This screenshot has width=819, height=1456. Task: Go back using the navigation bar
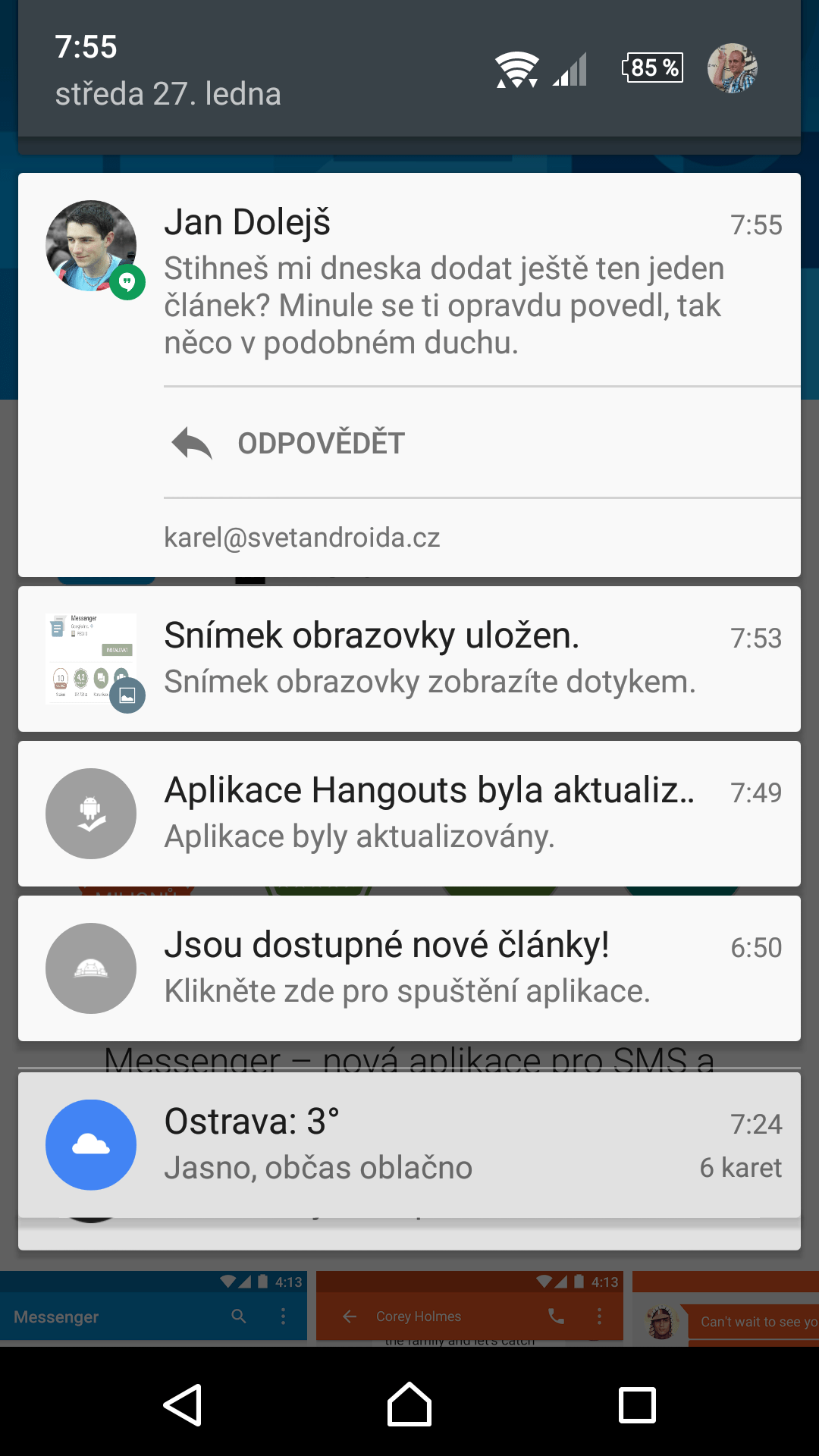[x=182, y=1405]
